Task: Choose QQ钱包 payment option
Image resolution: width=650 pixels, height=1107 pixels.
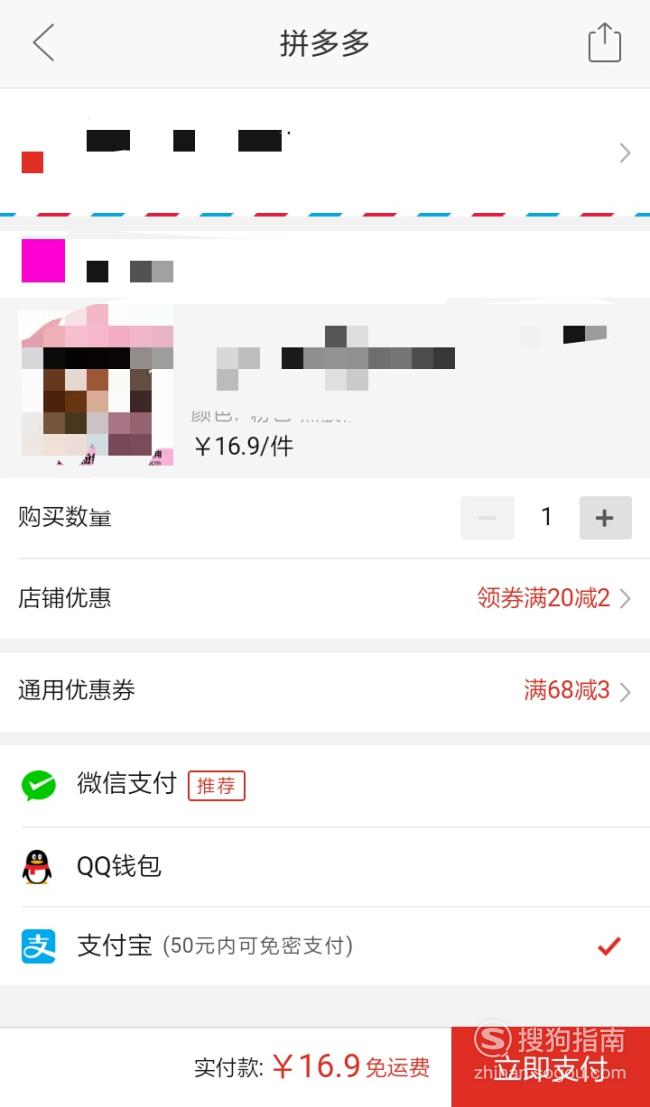Action: (325, 866)
